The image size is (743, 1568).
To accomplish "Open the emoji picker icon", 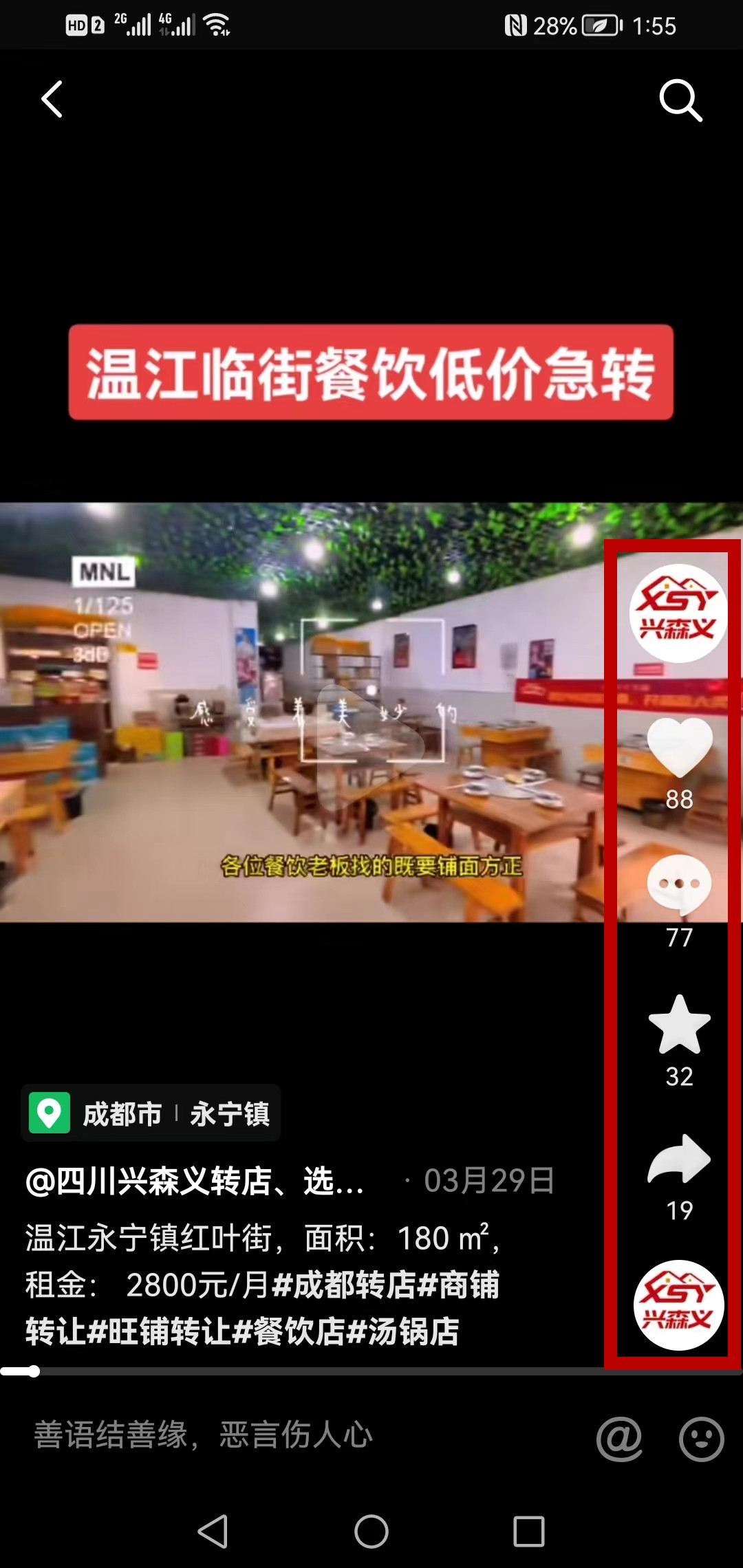I will 702,1439.
